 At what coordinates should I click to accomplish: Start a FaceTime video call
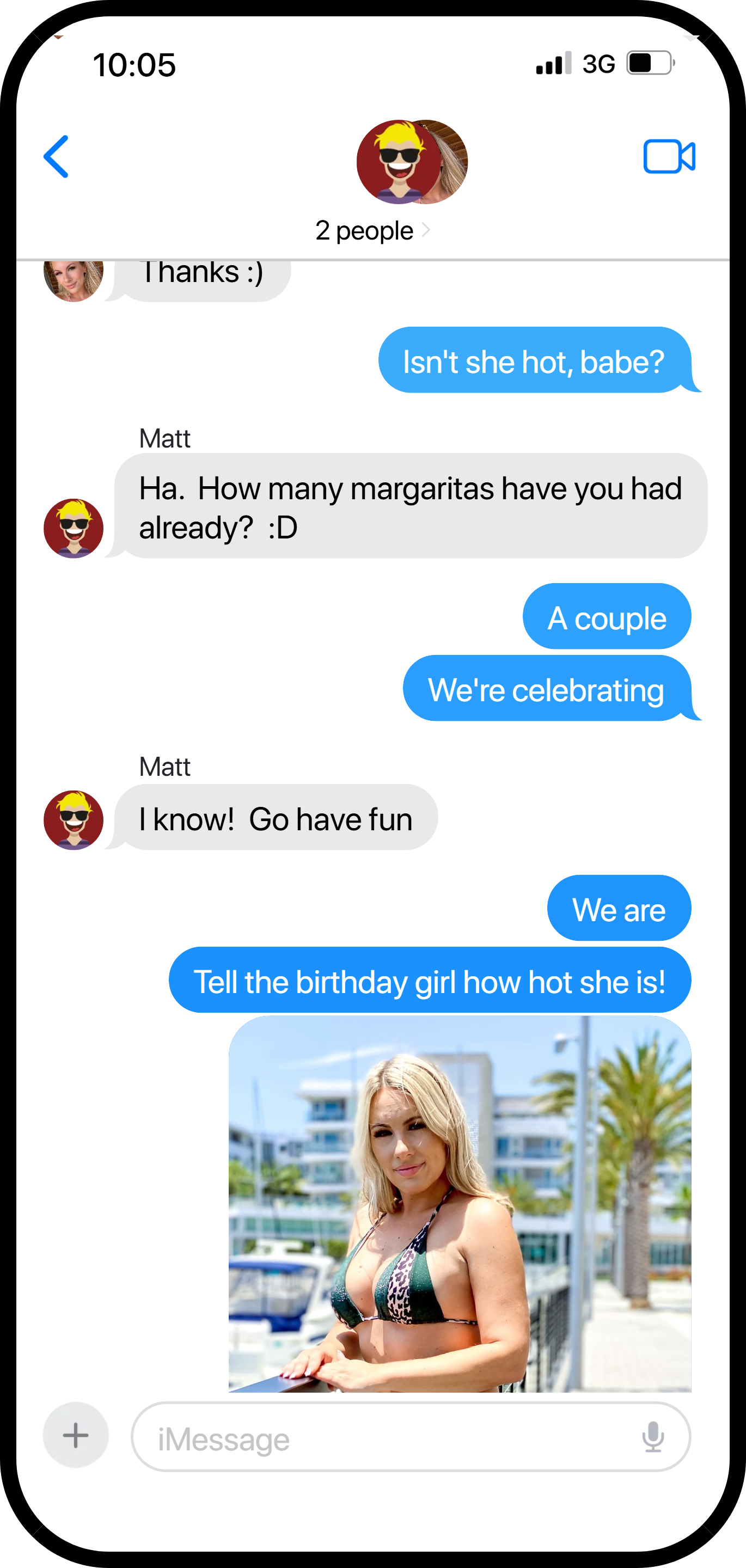669,156
